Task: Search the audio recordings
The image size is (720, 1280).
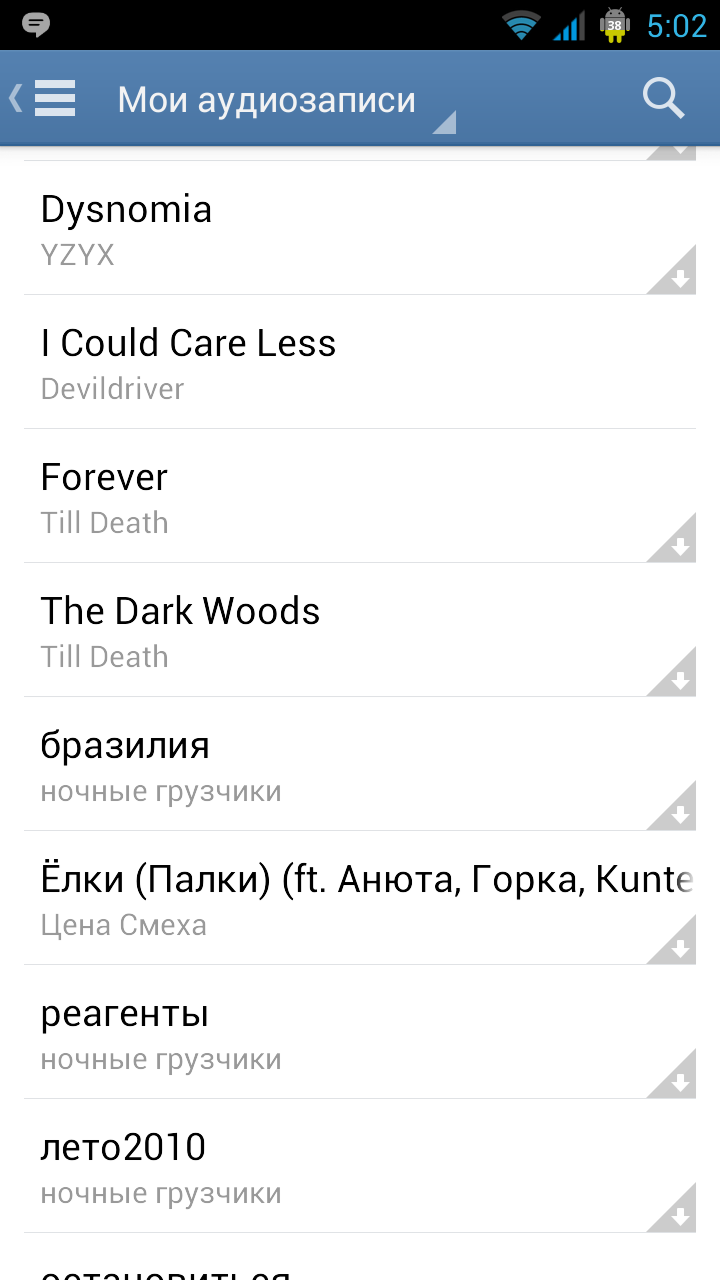Action: 663,99
